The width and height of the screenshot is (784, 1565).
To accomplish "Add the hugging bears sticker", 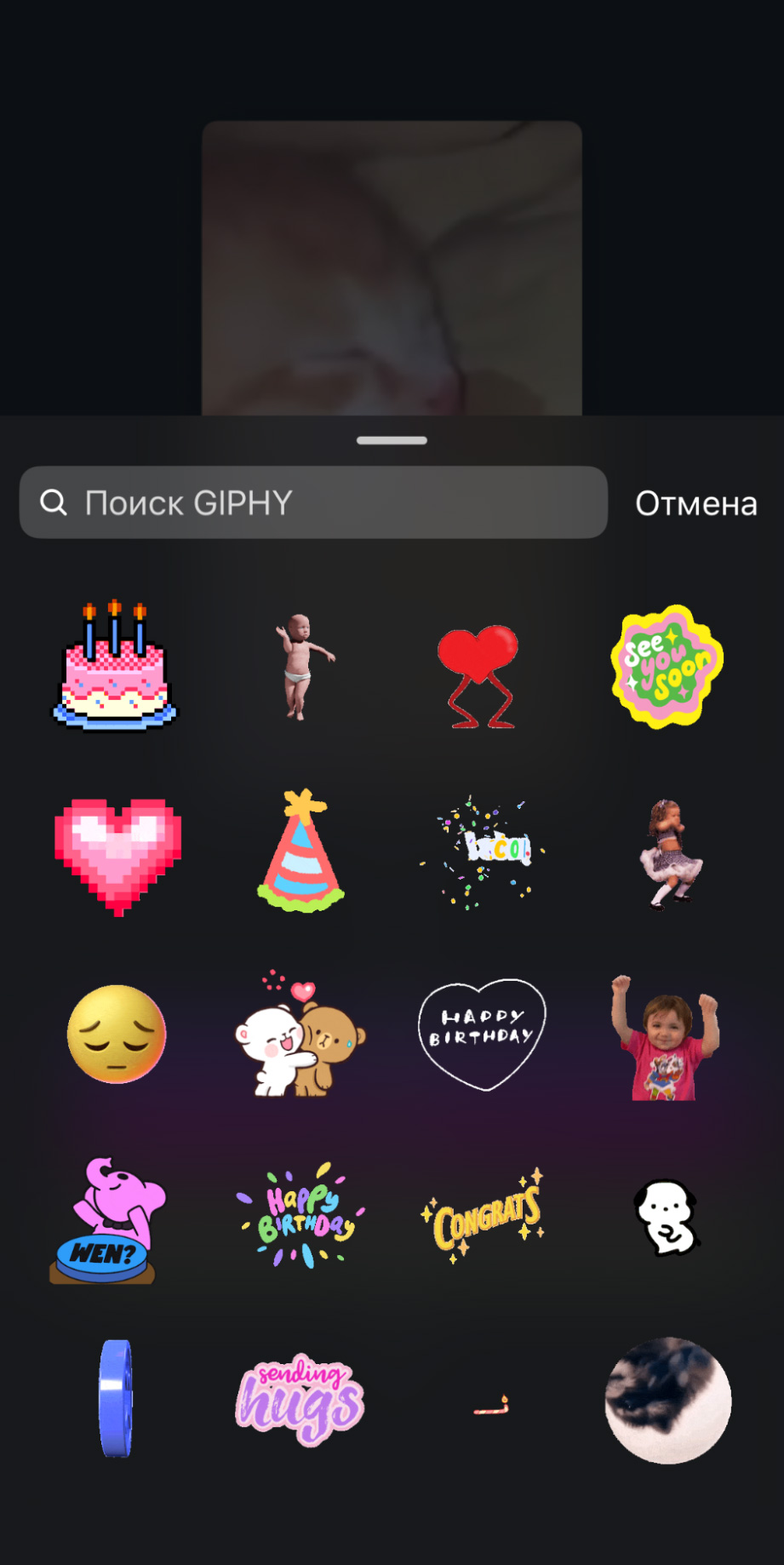I will coord(300,1036).
